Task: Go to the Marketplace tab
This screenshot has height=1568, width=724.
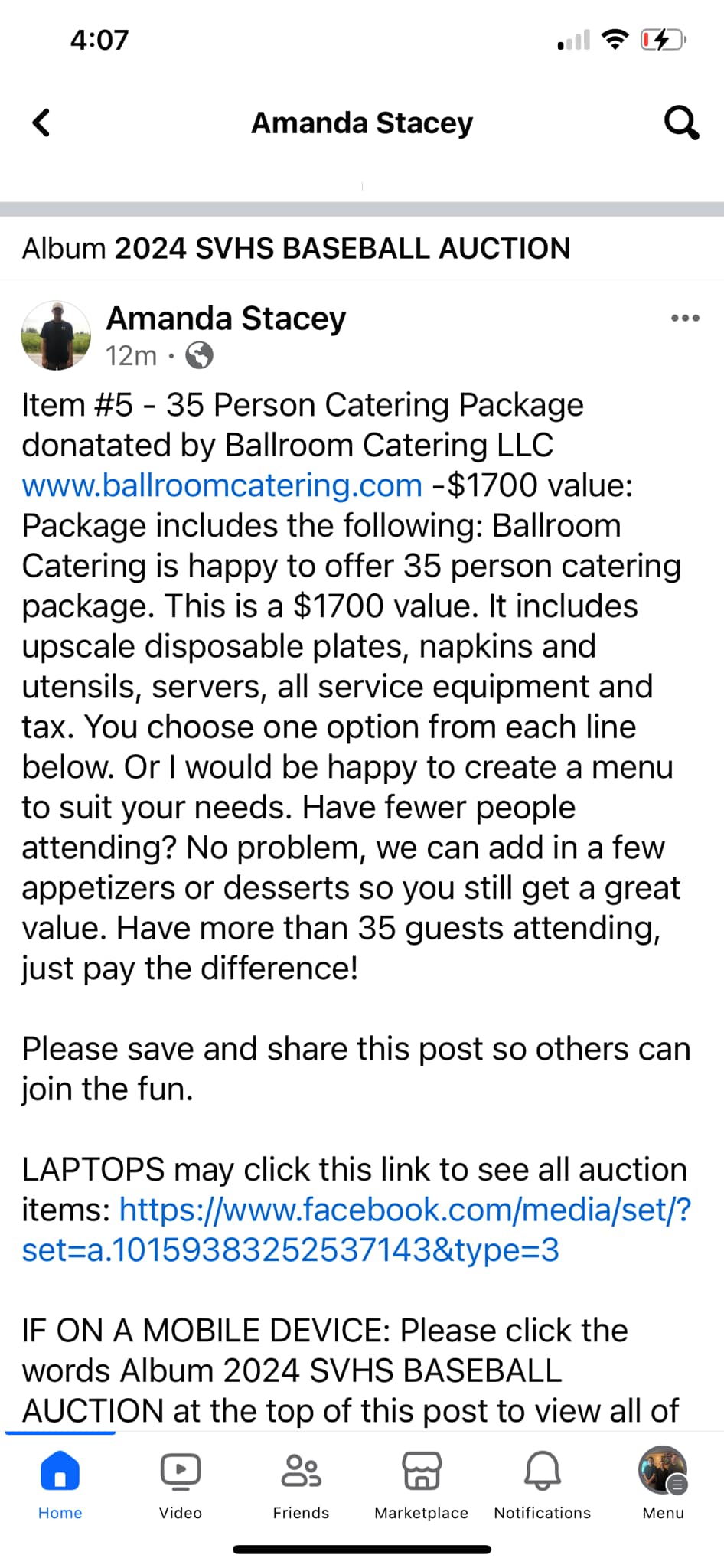Action: [421, 1483]
